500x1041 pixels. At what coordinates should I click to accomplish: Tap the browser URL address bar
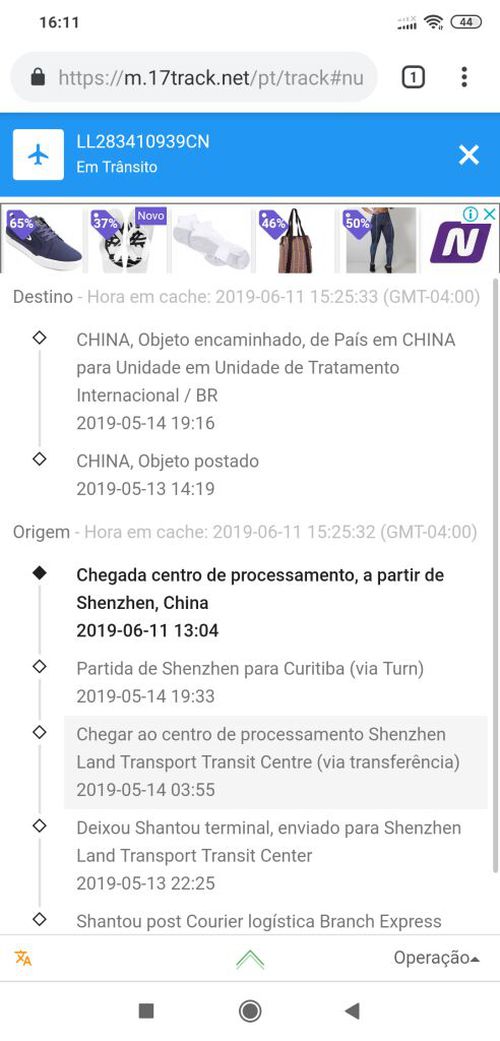194,78
